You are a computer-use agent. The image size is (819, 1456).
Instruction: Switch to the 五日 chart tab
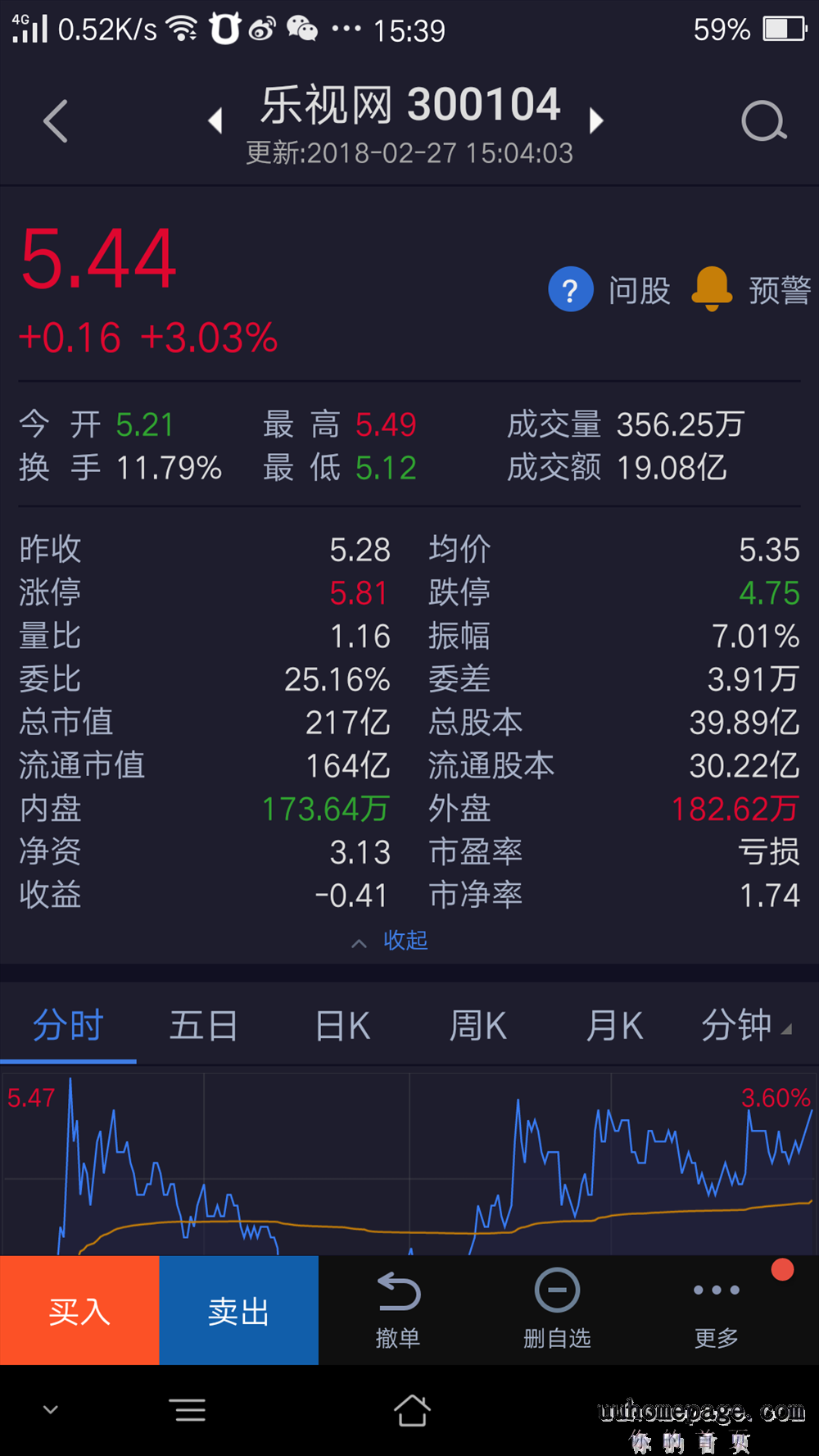203,1026
